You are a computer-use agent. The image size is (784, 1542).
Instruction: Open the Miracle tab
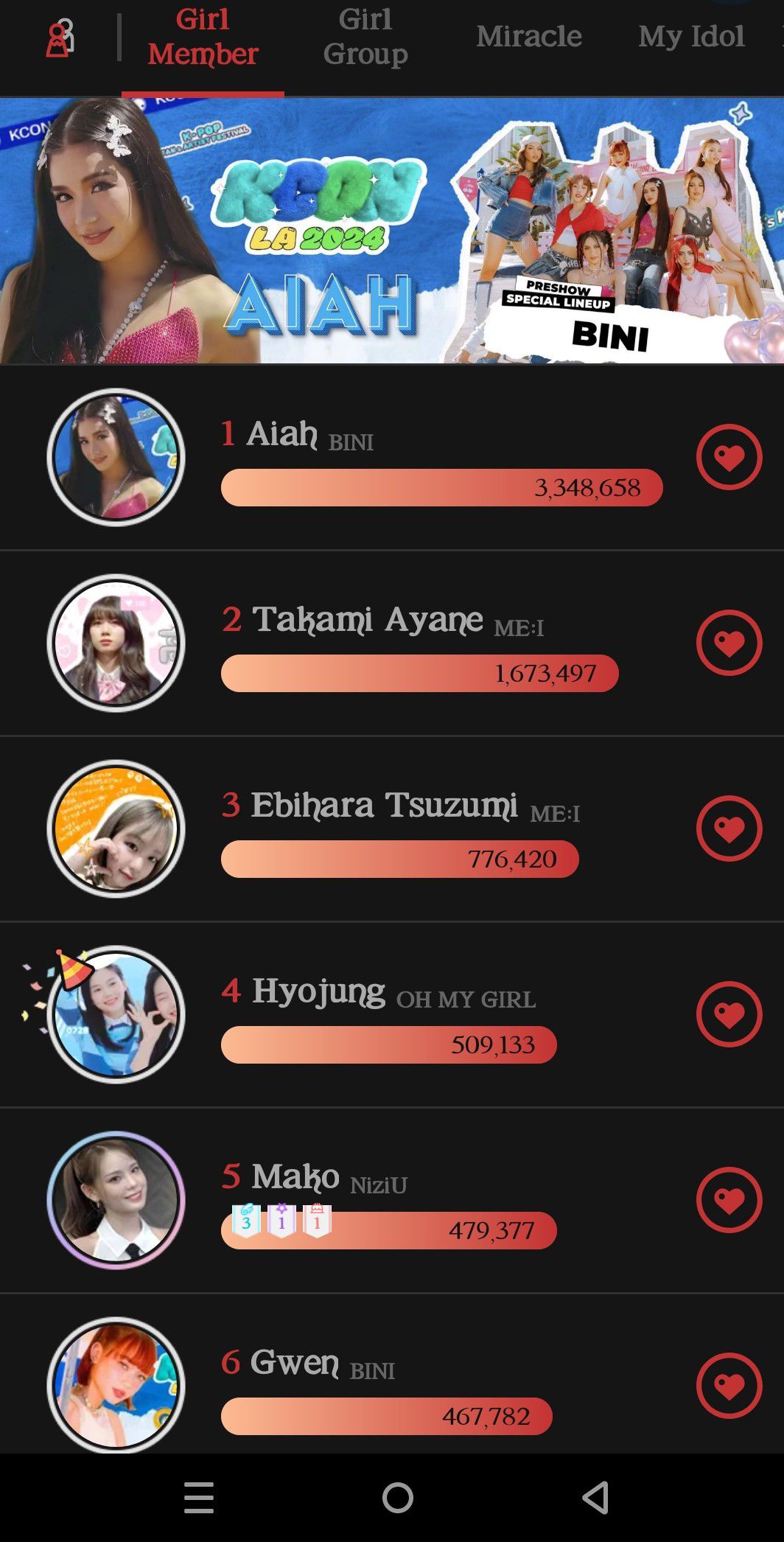point(528,37)
